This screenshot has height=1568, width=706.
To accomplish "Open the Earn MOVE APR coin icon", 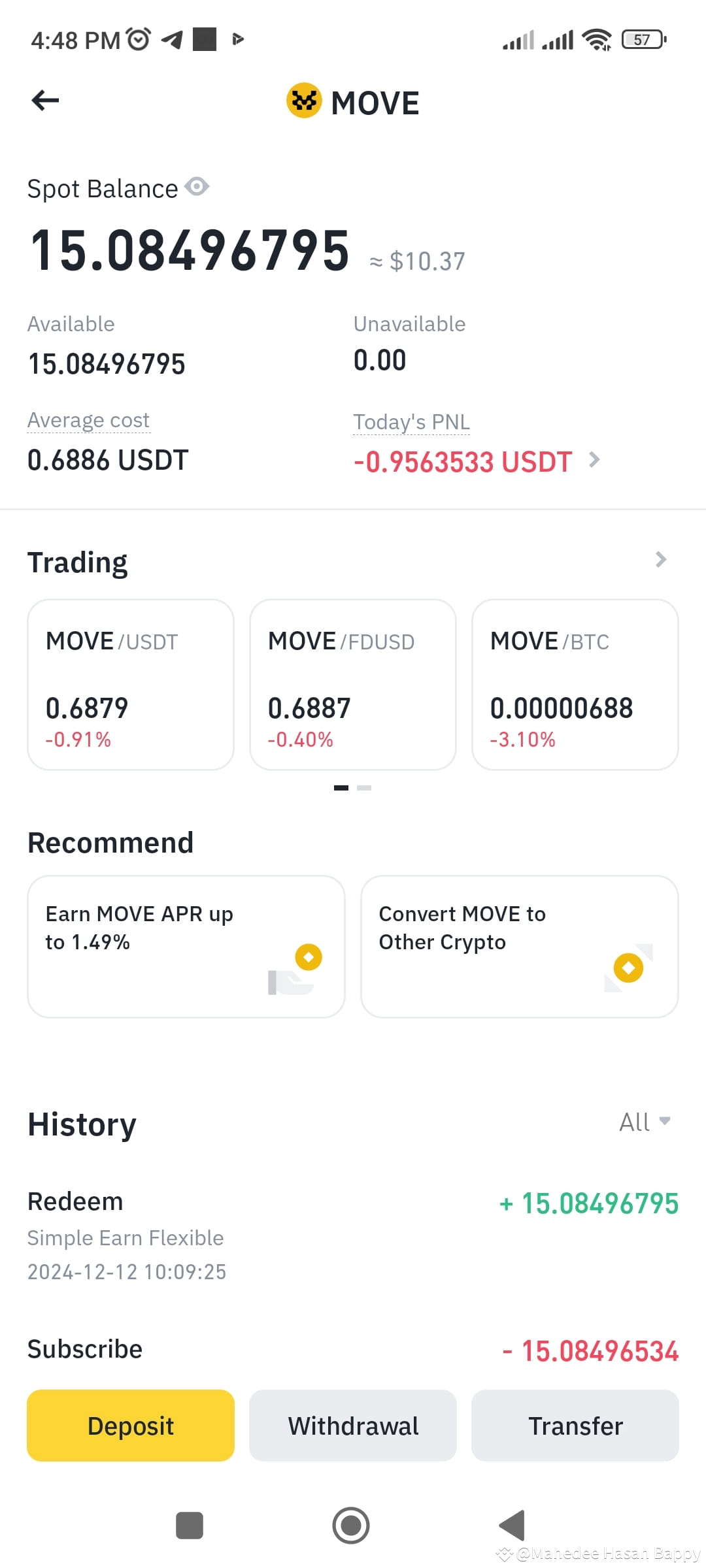I will tap(308, 956).
